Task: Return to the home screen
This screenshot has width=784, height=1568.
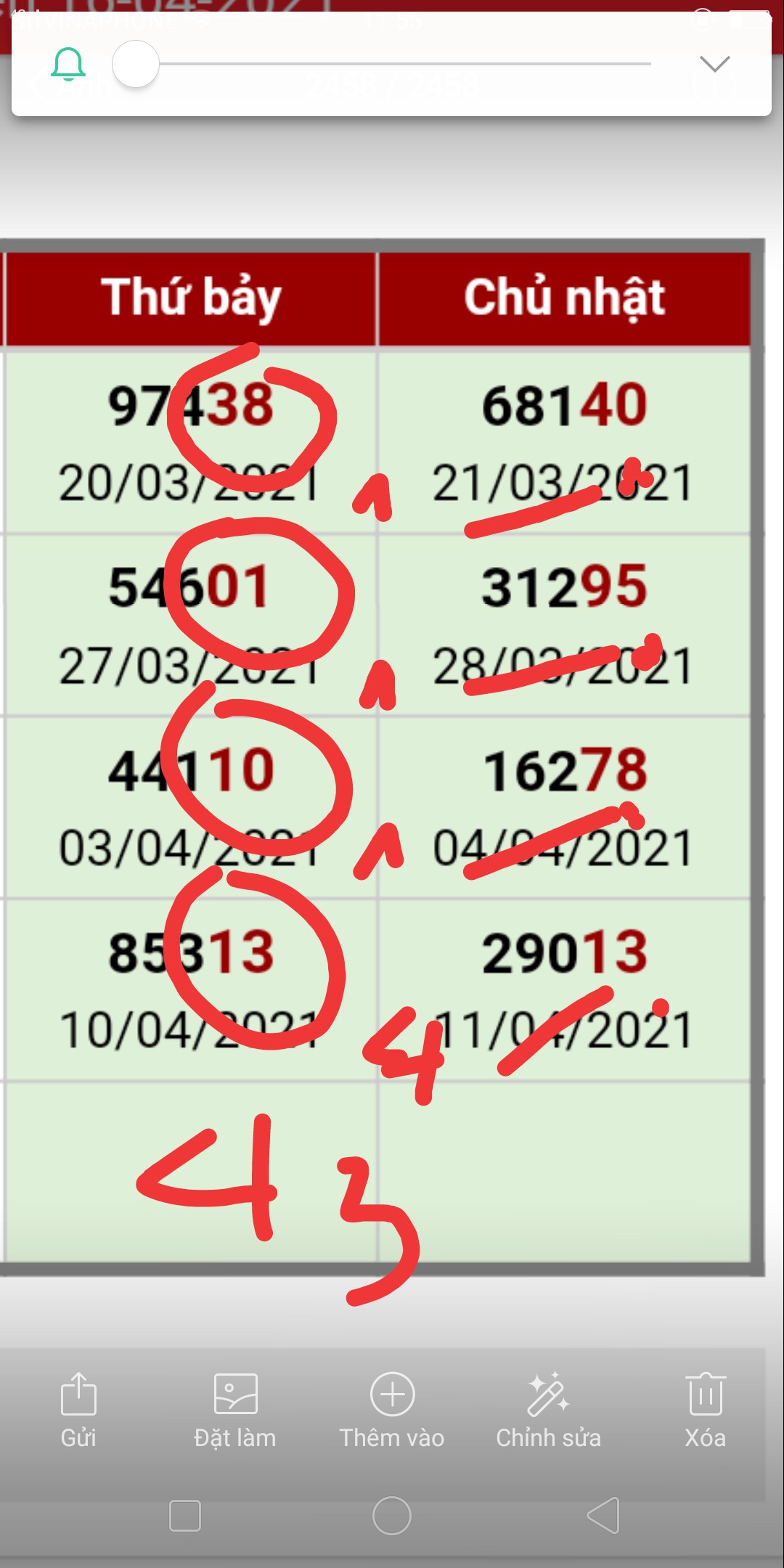Action: 392,1515
